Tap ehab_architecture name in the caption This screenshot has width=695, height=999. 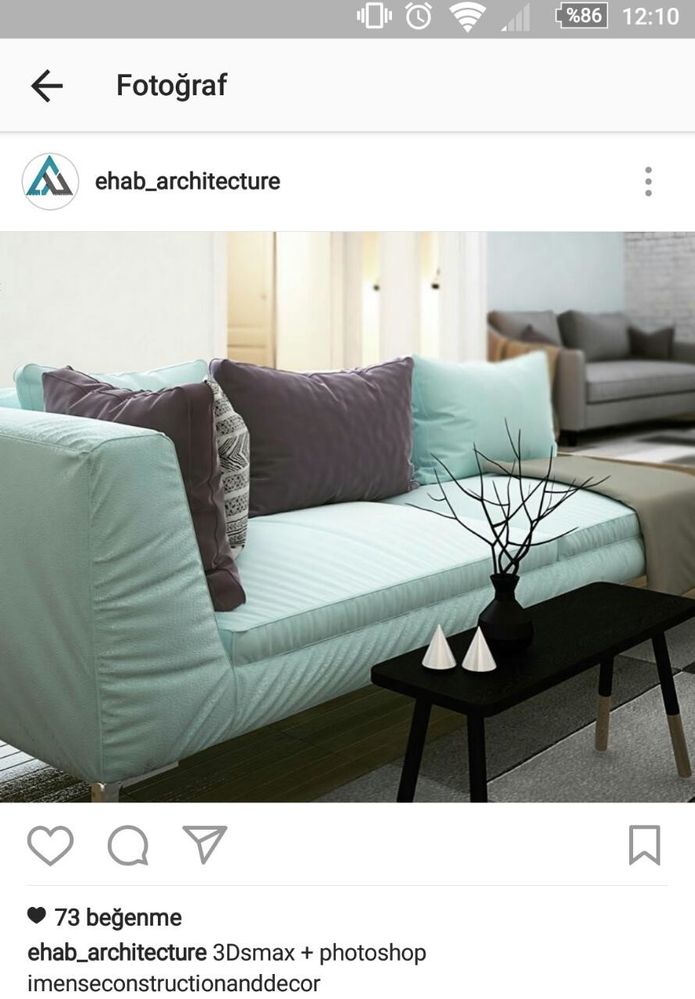[117, 952]
